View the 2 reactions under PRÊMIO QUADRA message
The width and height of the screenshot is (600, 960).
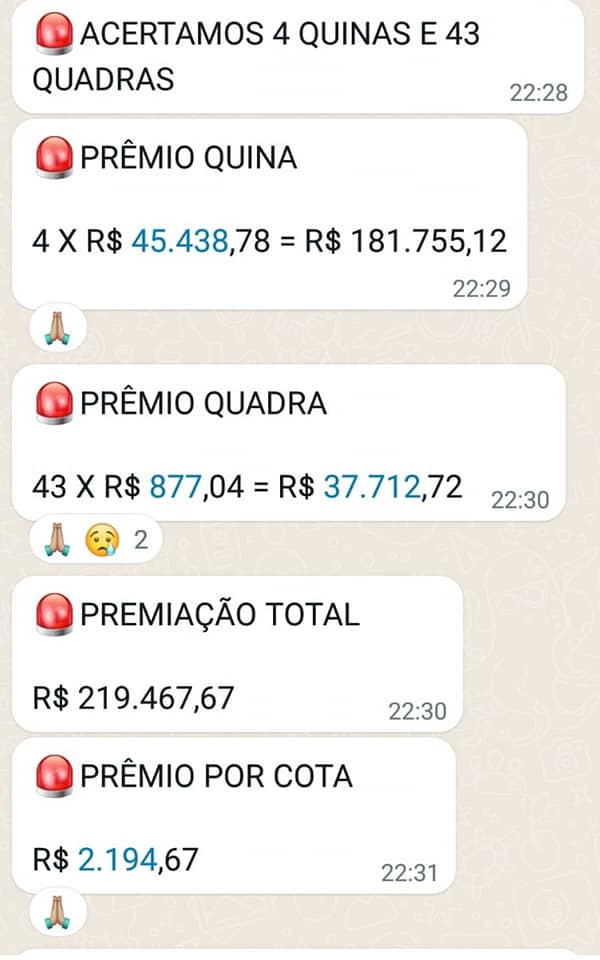[x=96, y=541]
